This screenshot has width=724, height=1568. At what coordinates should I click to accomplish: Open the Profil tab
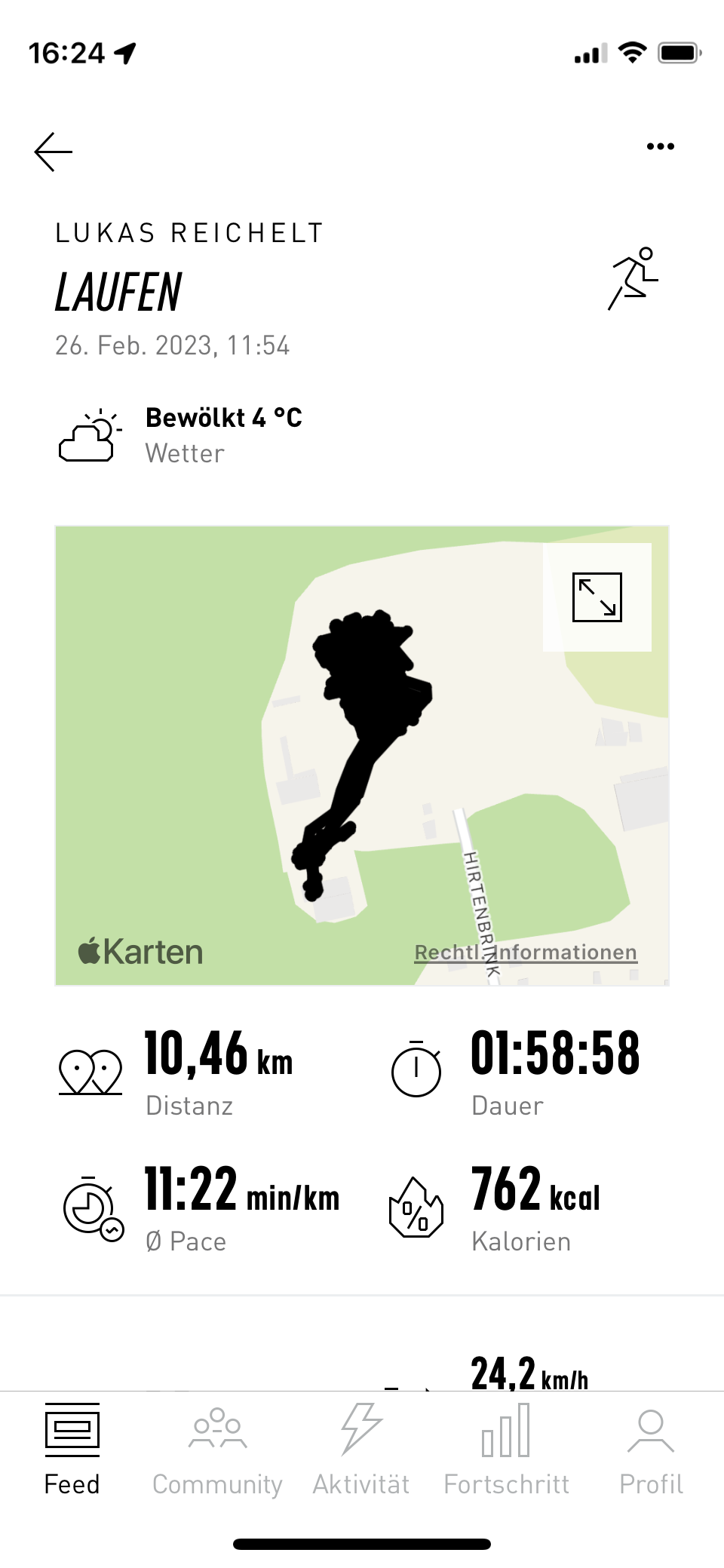point(651,1450)
